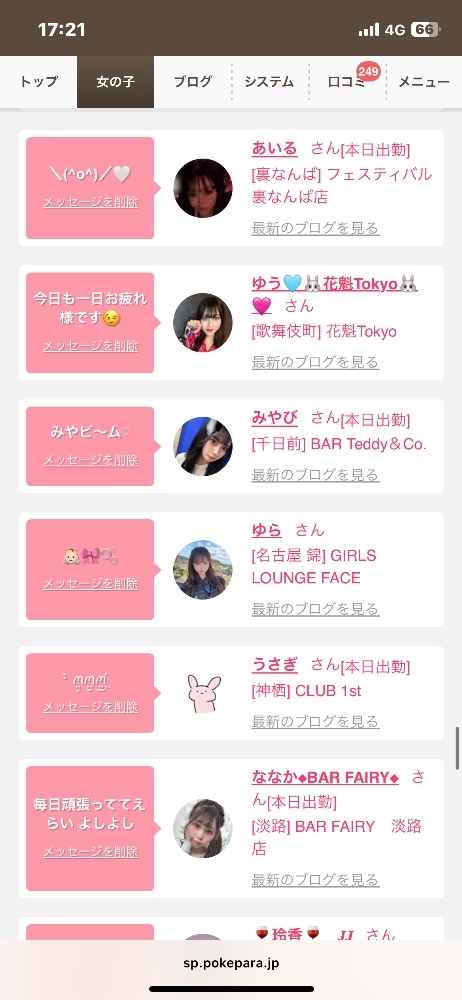The image size is (462, 1000).
Task: Tap ゆら's profile photo
Action: 203,570
